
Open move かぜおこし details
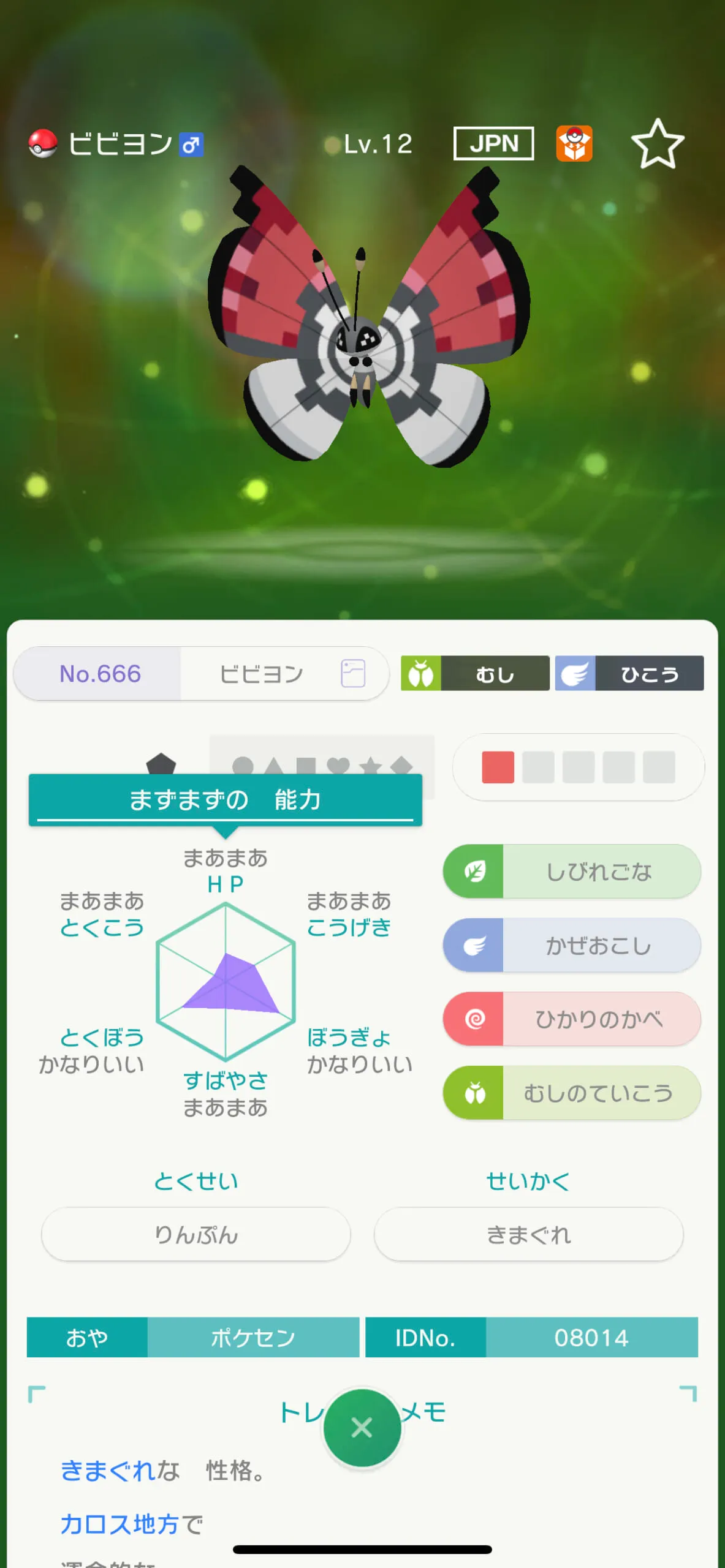(572, 945)
